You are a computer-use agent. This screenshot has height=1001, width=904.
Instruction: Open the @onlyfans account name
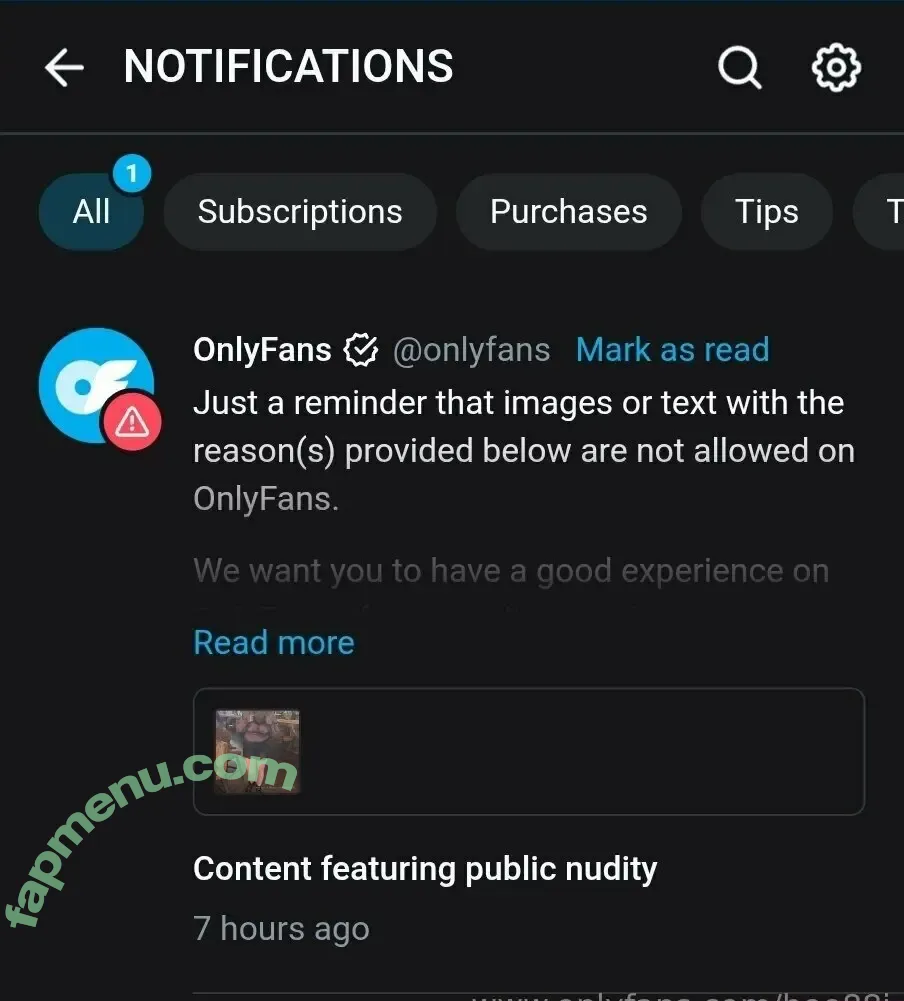tap(471, 350)
